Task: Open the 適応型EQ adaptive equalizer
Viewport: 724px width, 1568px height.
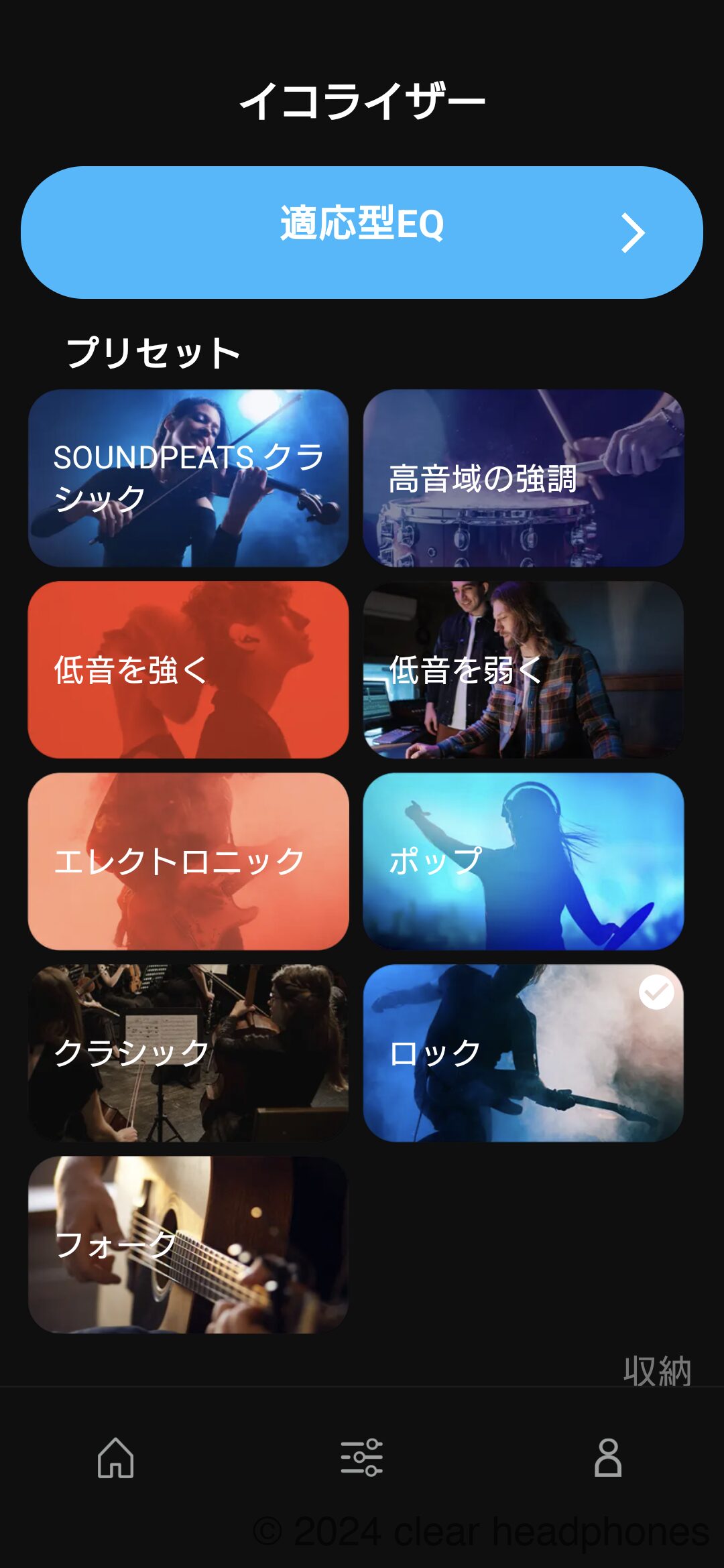Action: [x=362, y=232]
